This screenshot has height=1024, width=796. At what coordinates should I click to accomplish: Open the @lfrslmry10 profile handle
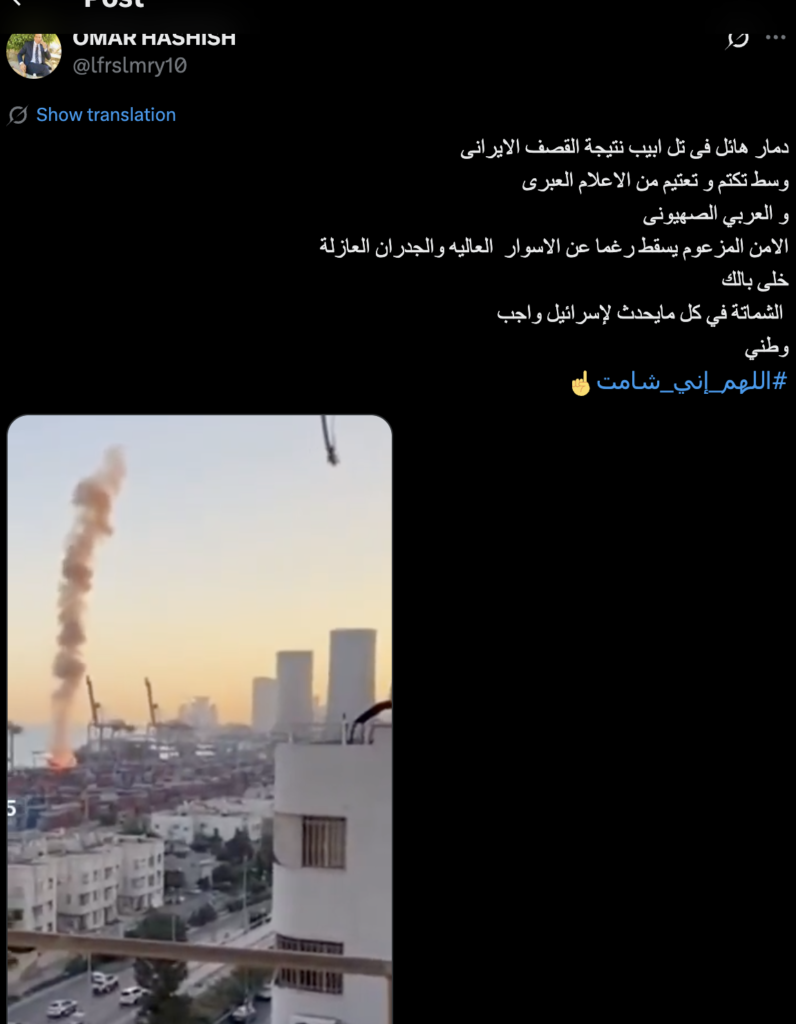pos(129,66)
